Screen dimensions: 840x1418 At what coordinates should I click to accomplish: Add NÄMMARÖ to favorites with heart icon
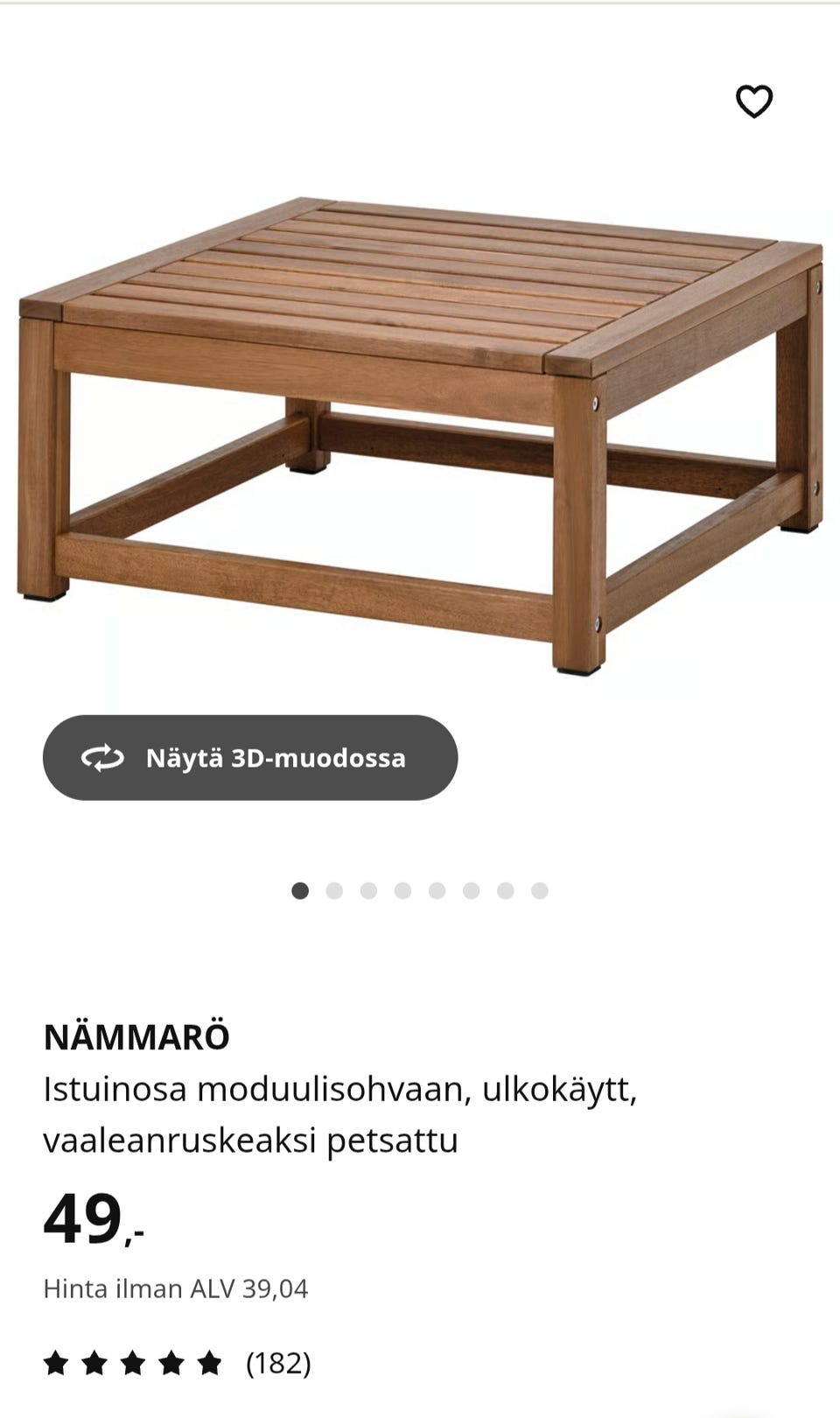753,102
